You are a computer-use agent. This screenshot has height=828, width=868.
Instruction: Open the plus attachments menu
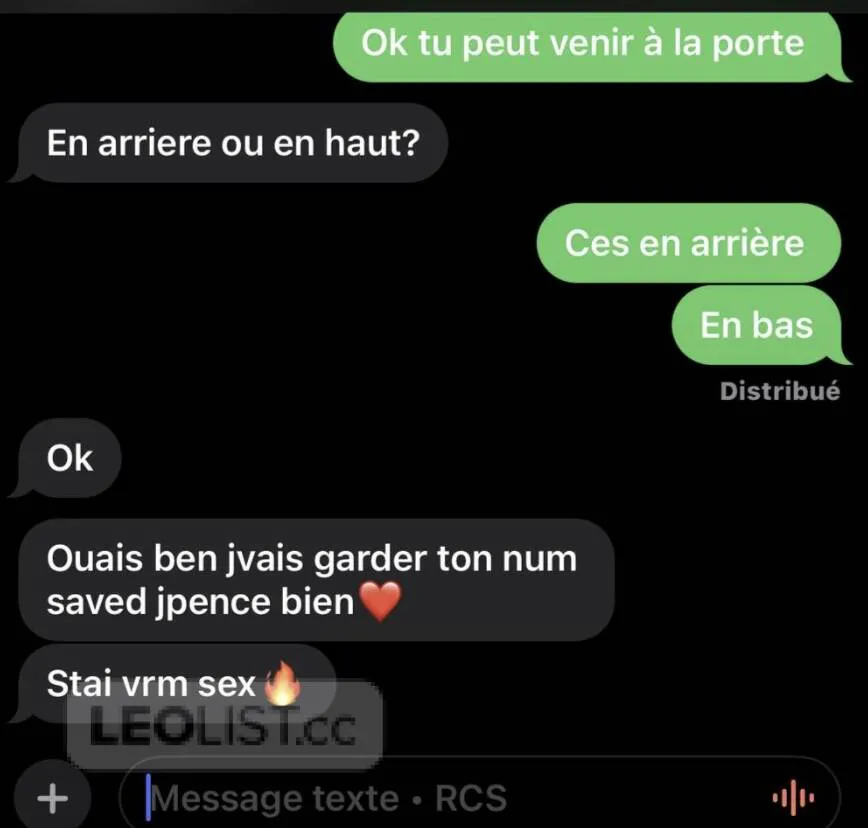[51, 798]
